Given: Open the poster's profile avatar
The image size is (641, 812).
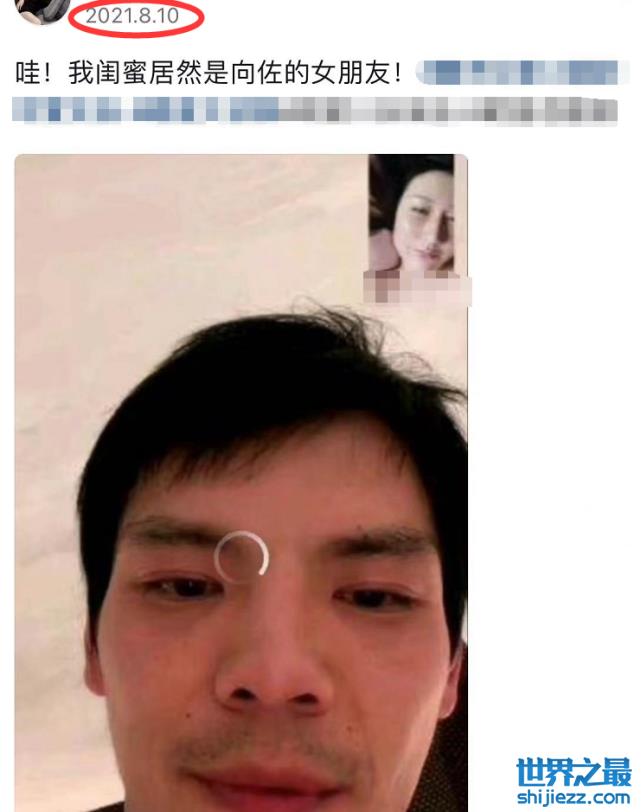Looking at the screenshot, I should (x=42, y=10).
